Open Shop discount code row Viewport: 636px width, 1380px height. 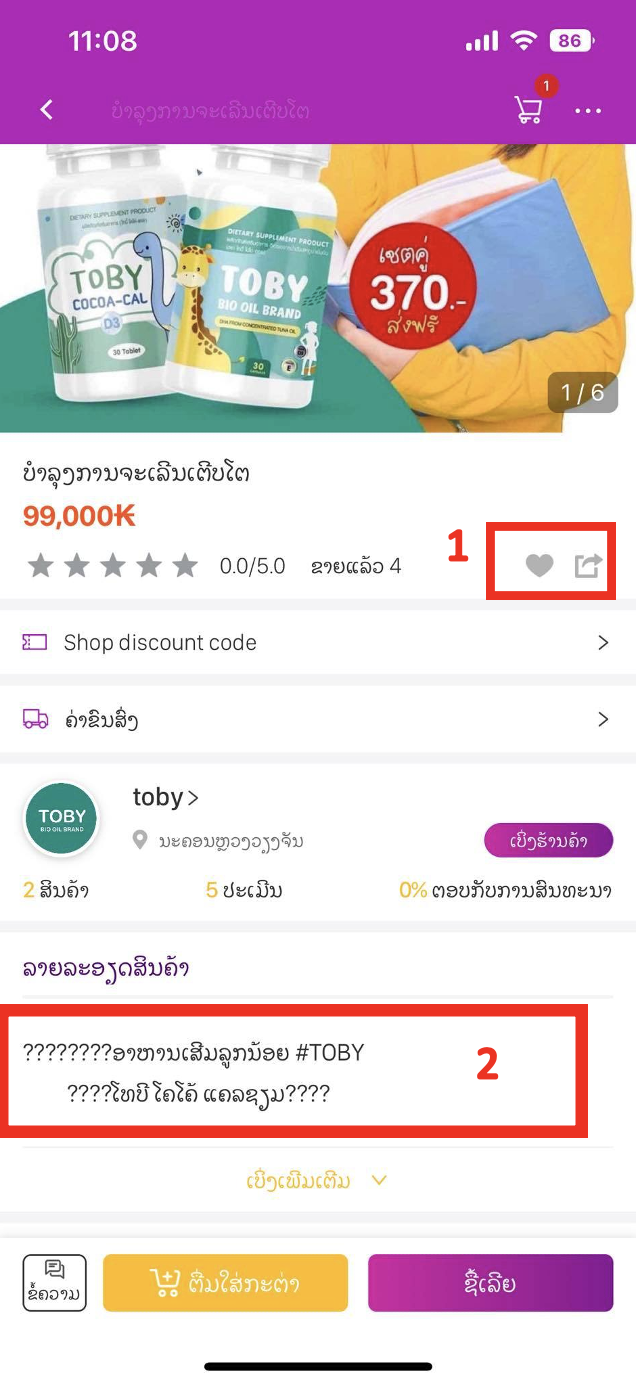[317, 642]
